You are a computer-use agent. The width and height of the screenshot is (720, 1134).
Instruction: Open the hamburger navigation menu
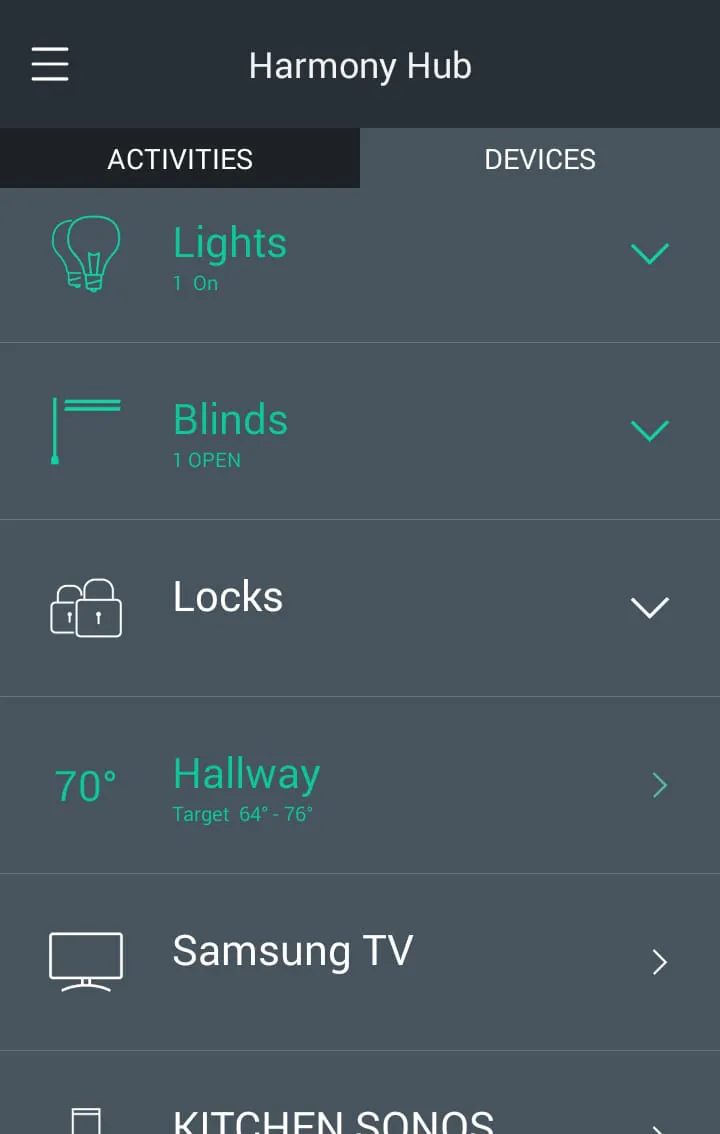[50, 65]
